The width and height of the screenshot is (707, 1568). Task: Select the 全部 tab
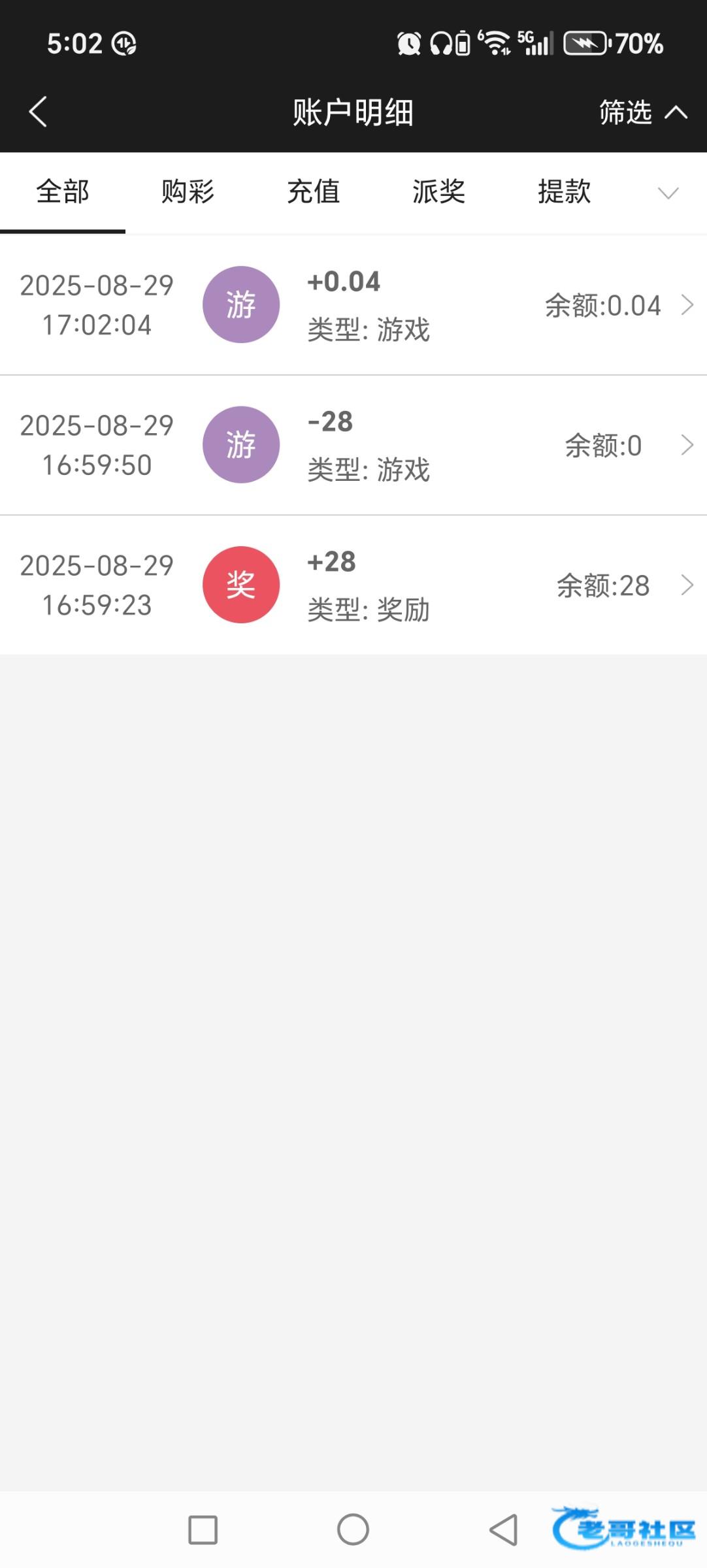coord(63,192)
